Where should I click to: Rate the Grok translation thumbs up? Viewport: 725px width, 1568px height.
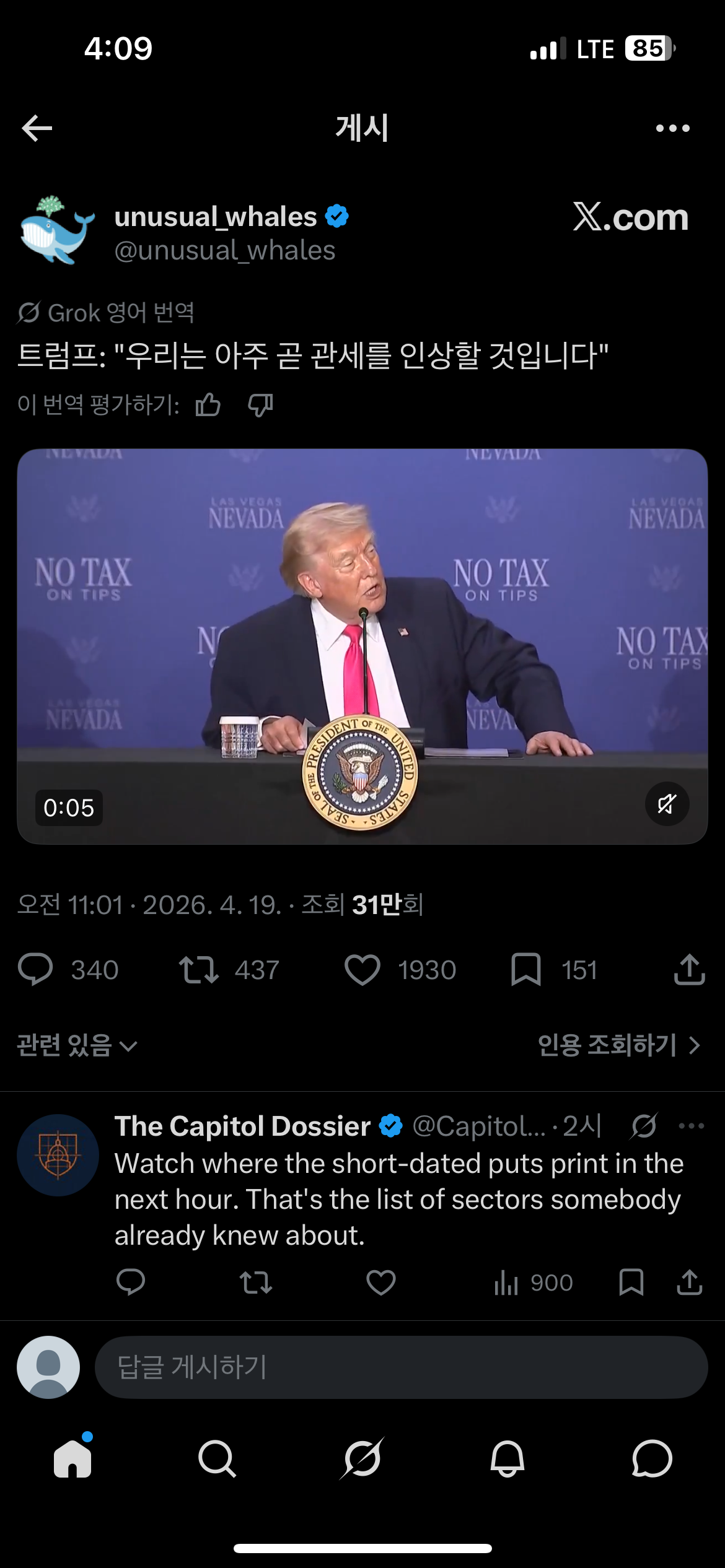(208, 405)
